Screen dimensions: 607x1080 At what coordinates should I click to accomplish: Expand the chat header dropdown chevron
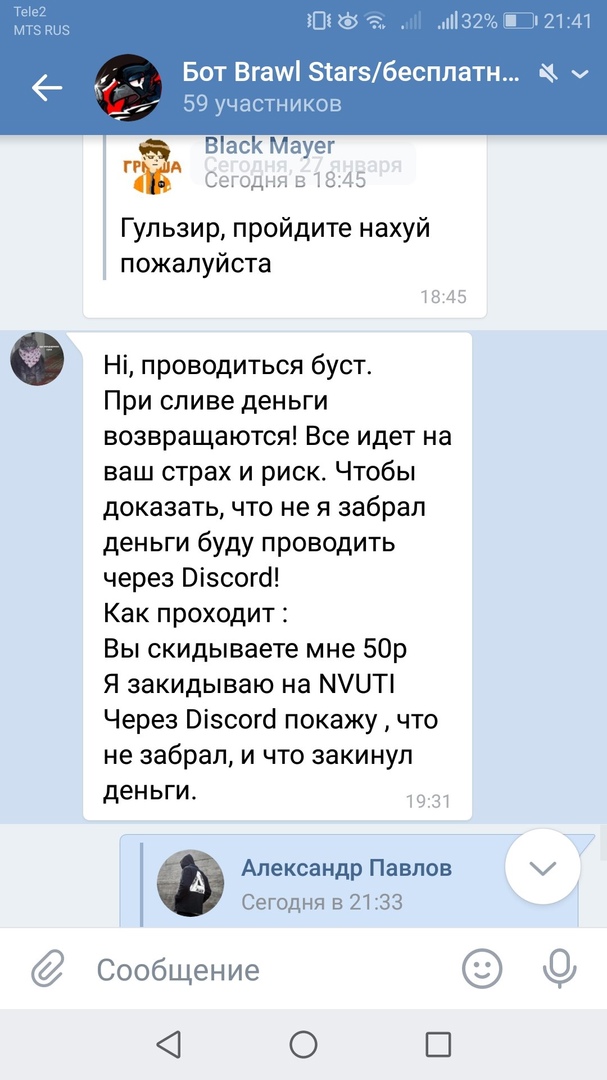[x=580, y=74]
